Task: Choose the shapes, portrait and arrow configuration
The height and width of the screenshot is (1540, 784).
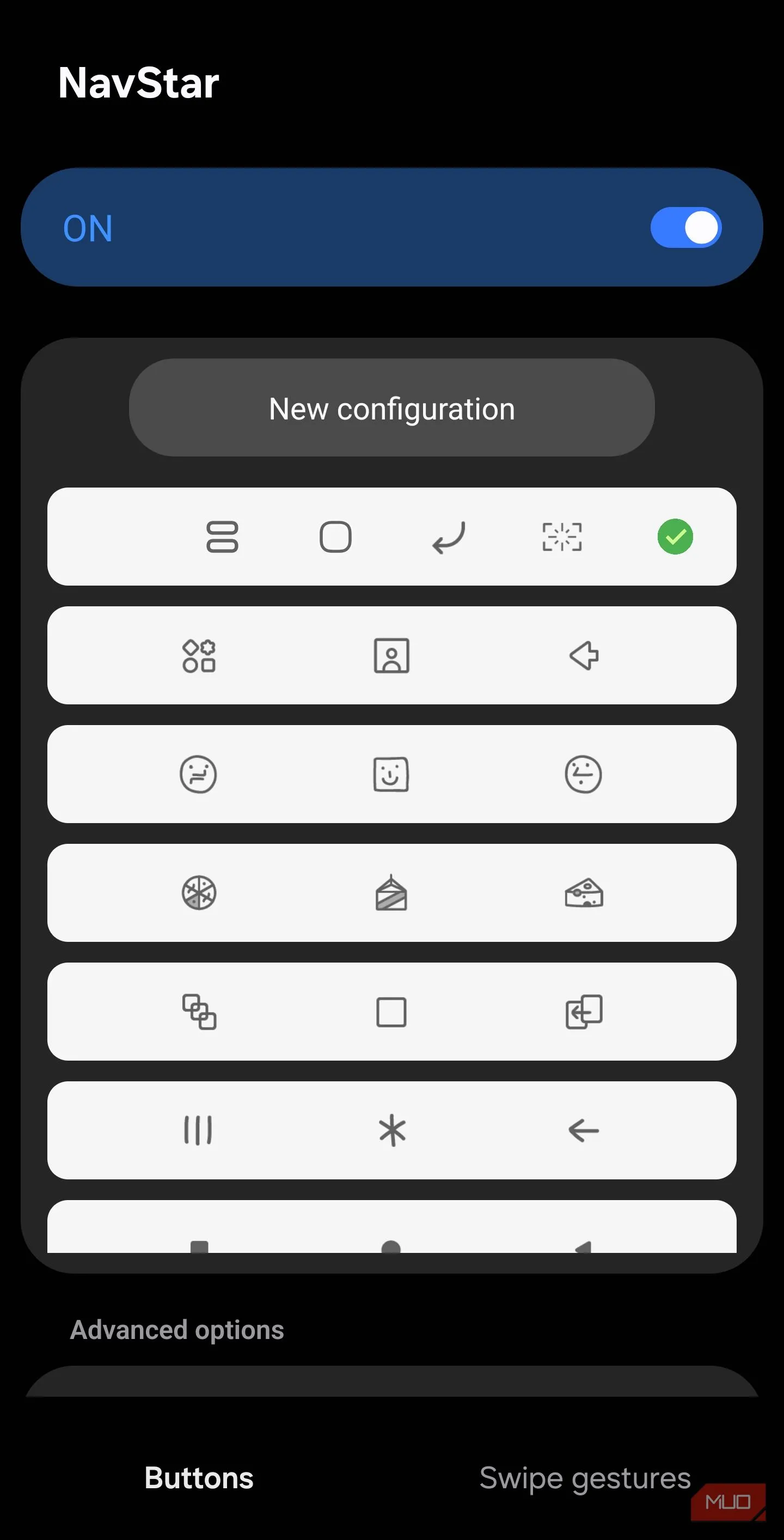Action: tap(391, 655)
